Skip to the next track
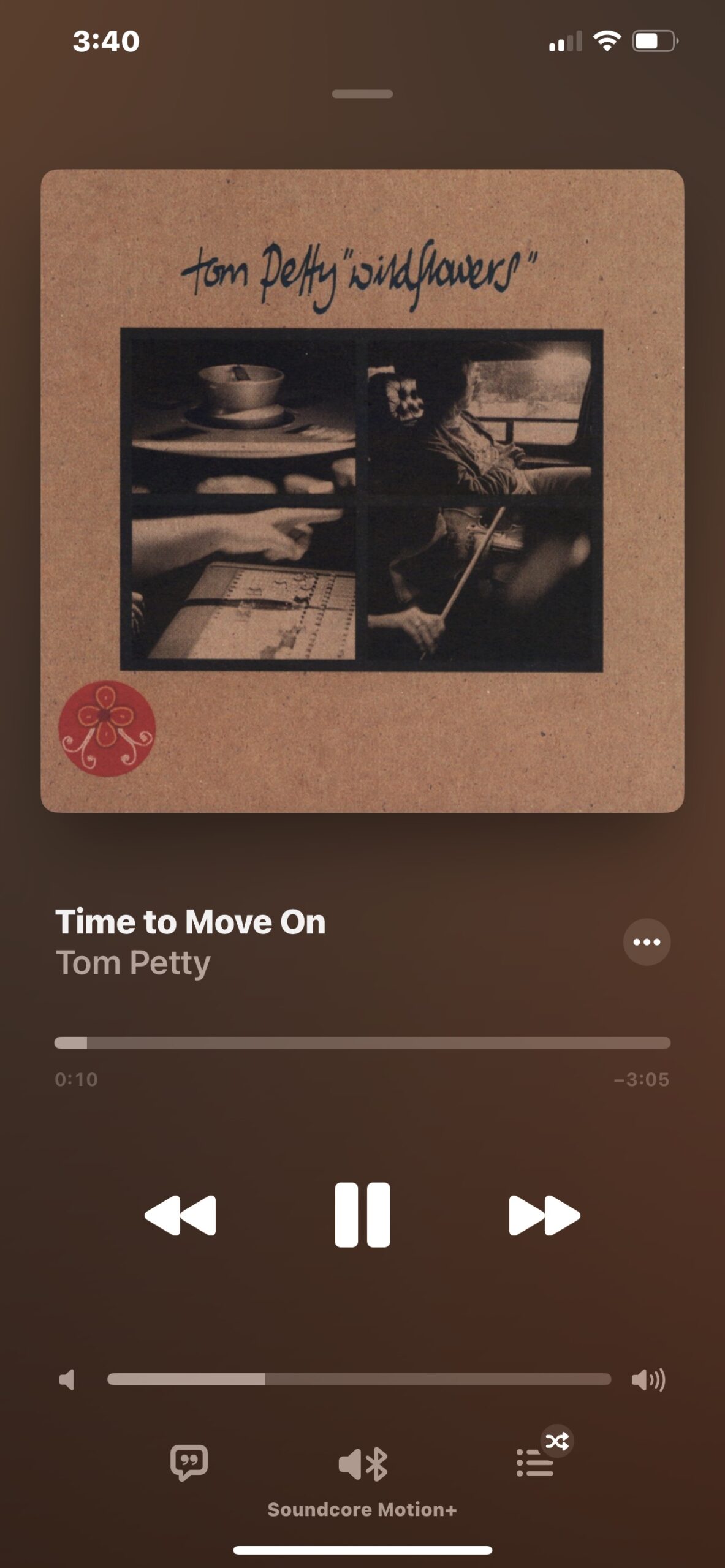Viewport: 725px width, 1568px height. [544, 1215]
